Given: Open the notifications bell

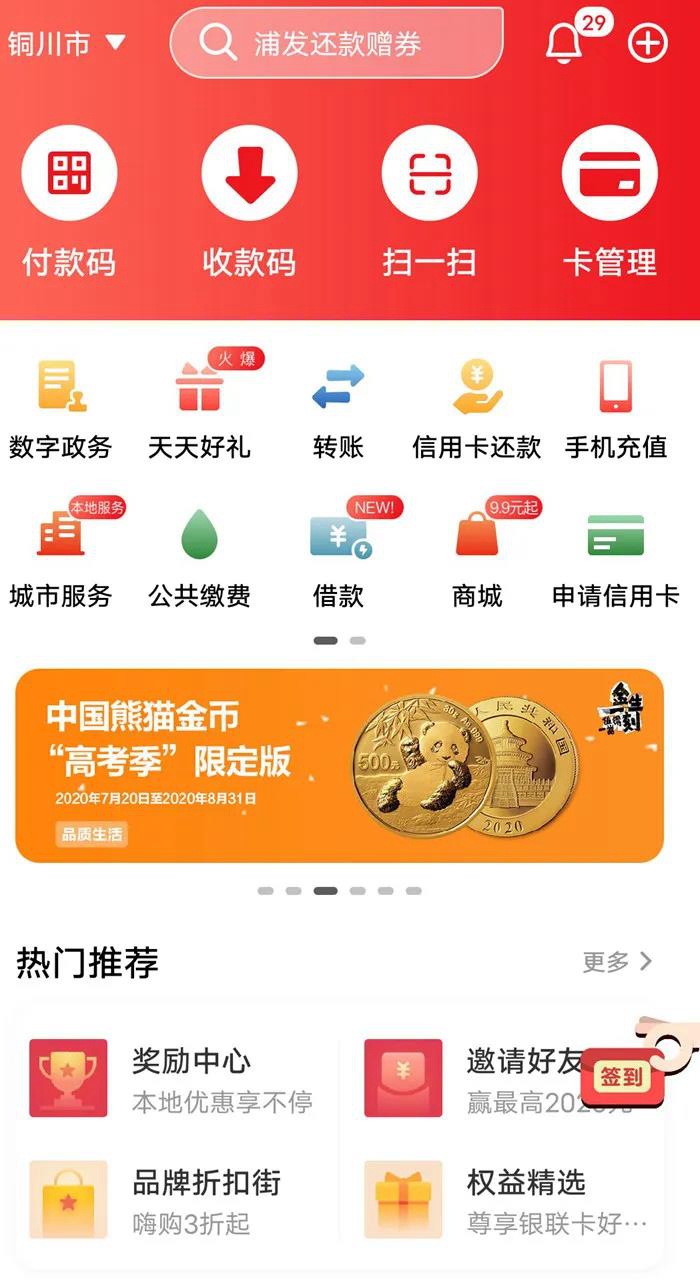Looking at the screenshot, I should coord(564,43).
